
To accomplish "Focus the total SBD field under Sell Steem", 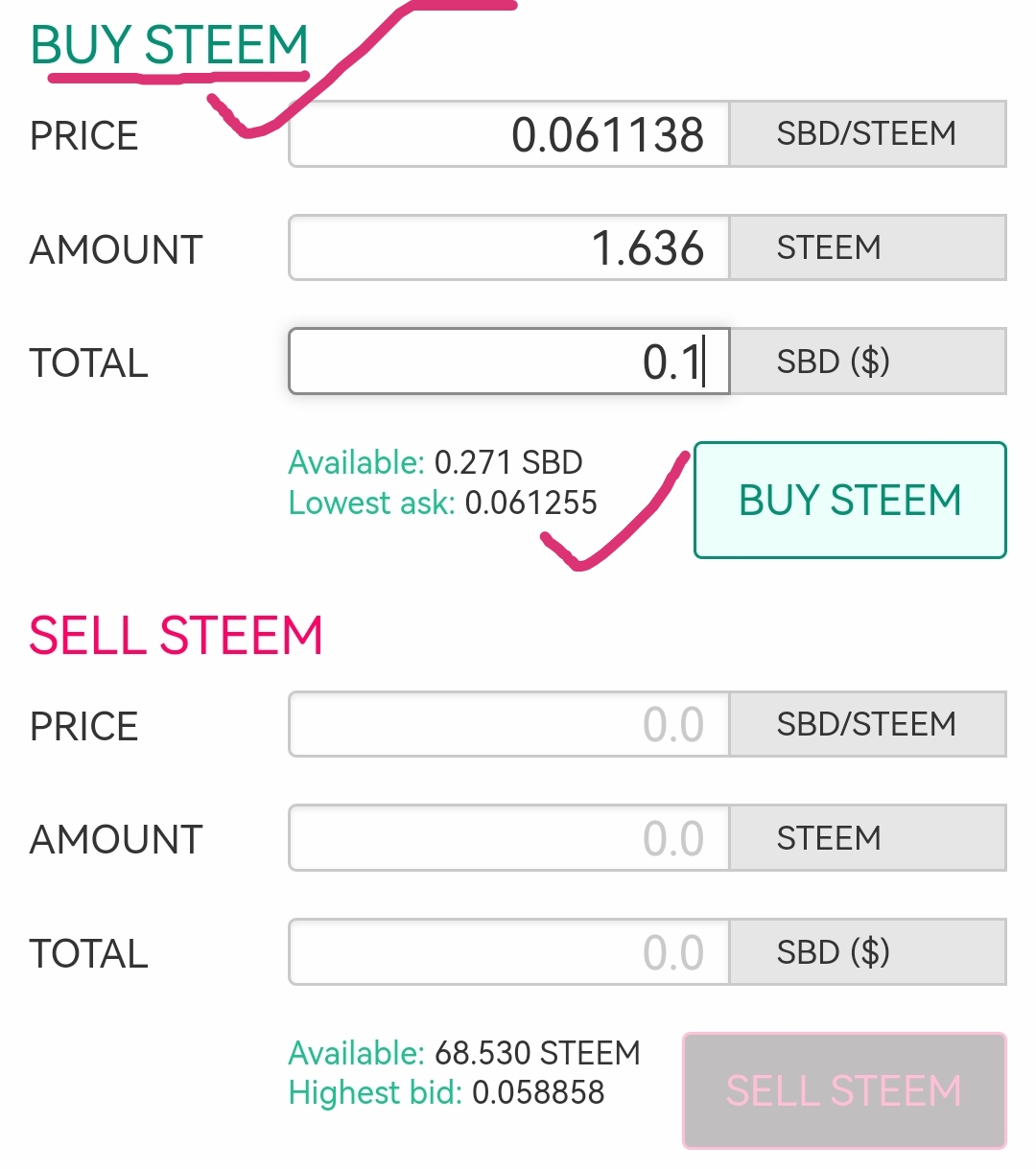I will coord(508,952).
